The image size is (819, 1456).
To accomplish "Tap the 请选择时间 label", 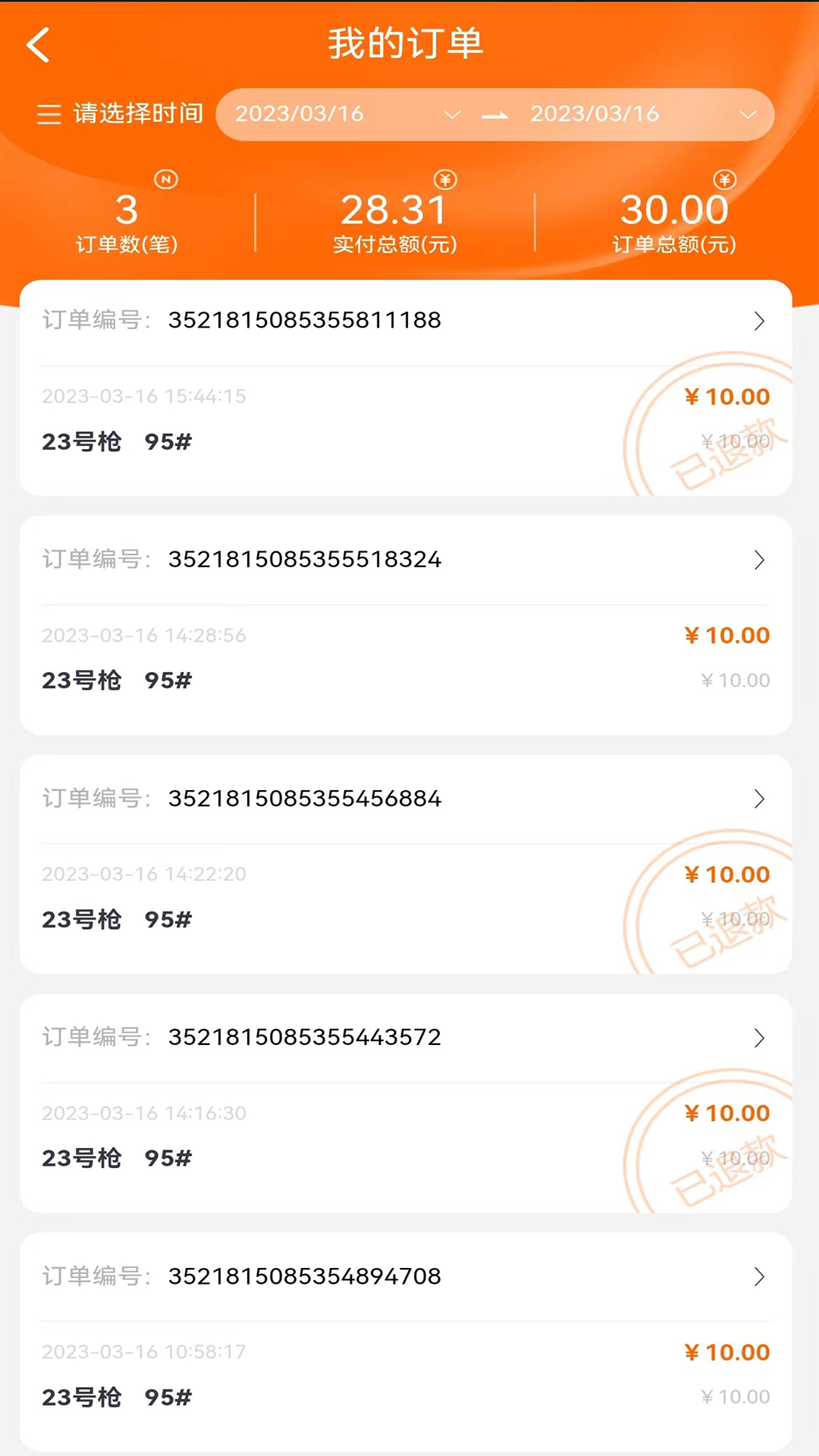I will (136, 115).
